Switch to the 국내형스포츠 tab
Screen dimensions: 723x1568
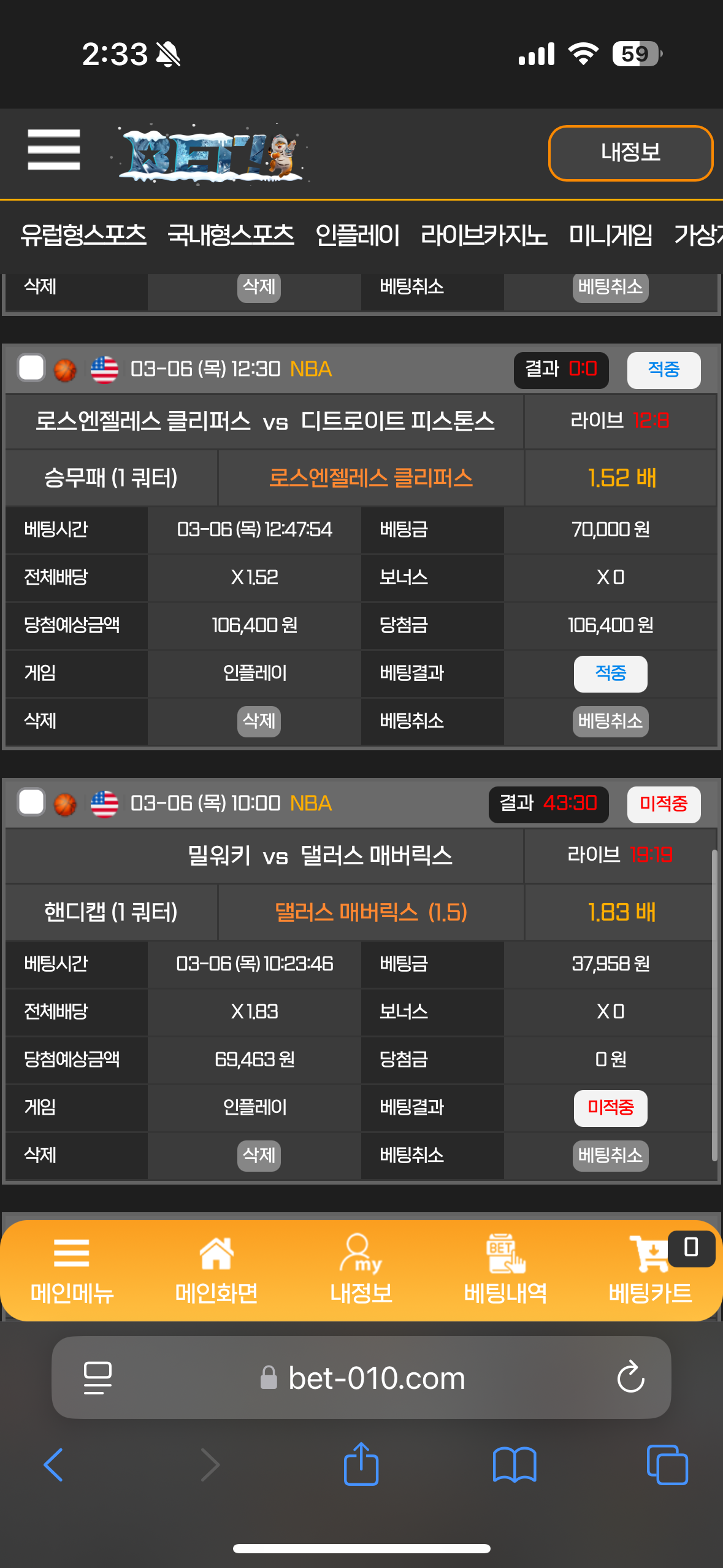231,235
